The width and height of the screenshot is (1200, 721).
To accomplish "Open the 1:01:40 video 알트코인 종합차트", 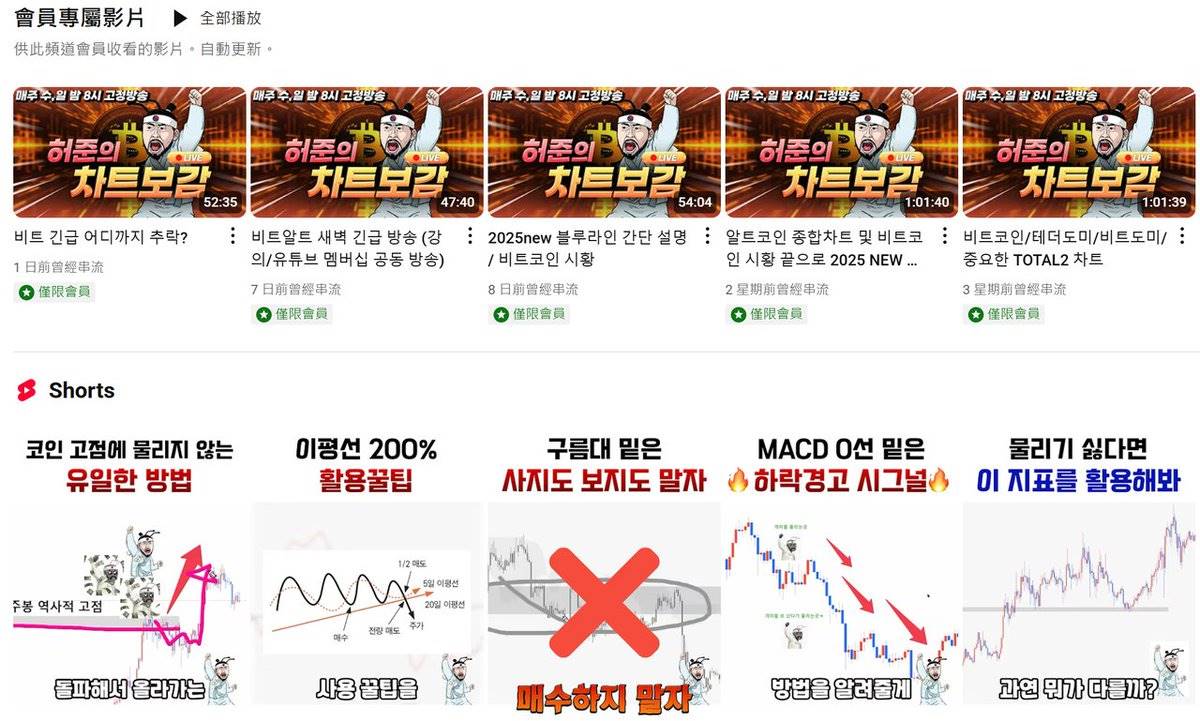I will click(840, 152).
